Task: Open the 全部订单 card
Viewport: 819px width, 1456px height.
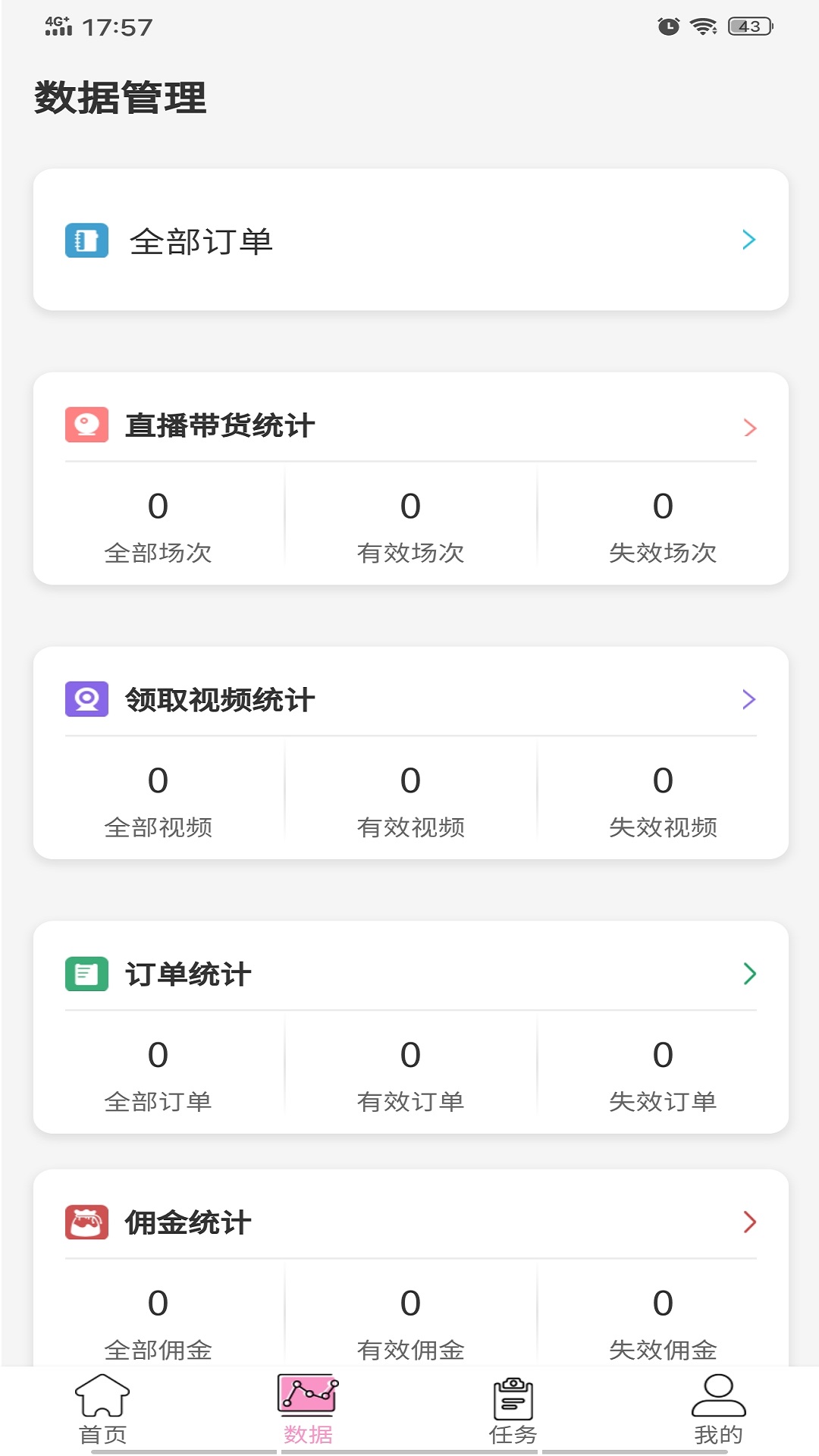Action: 409,240
